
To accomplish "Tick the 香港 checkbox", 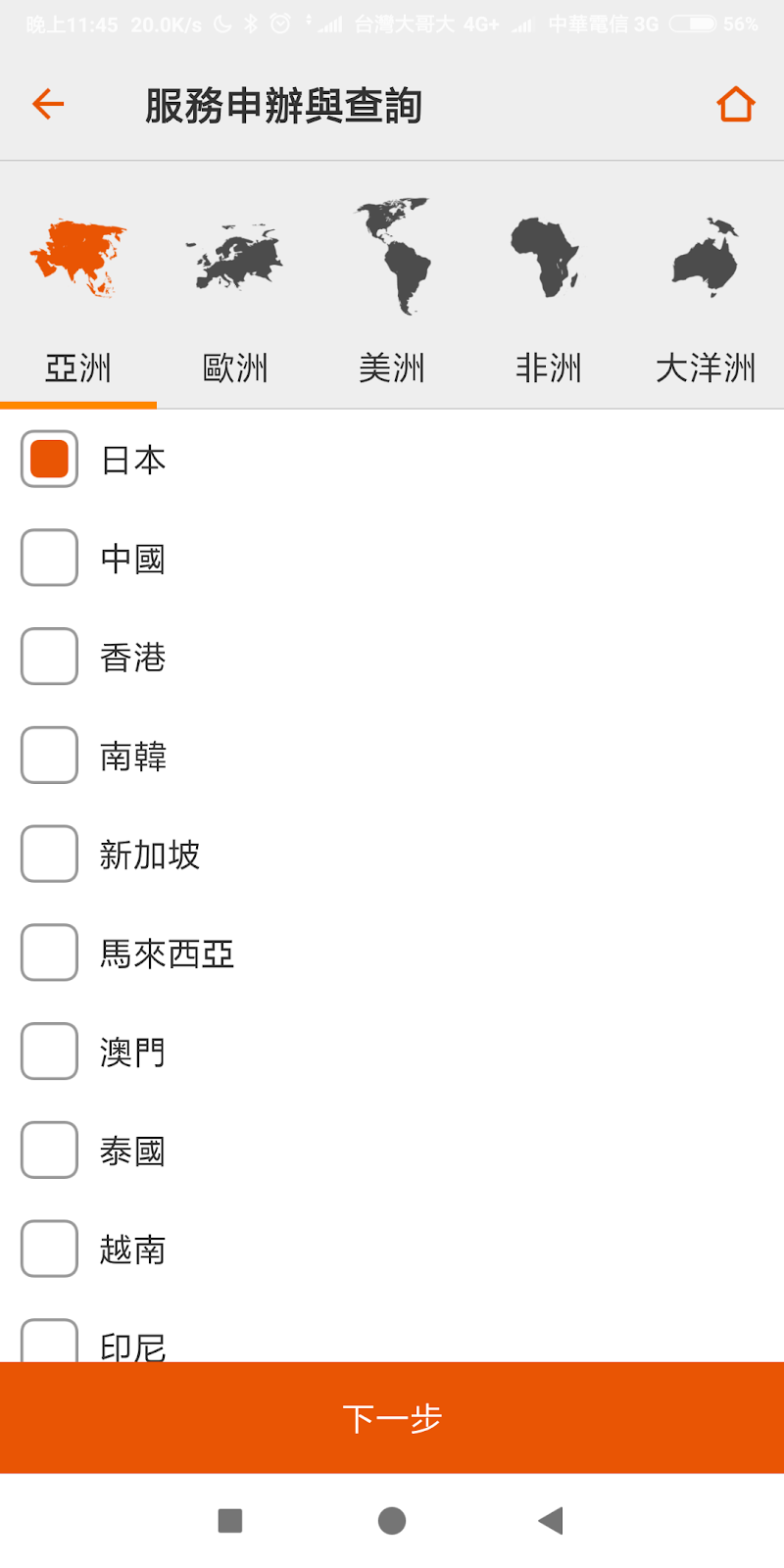I will pos(49,657).
